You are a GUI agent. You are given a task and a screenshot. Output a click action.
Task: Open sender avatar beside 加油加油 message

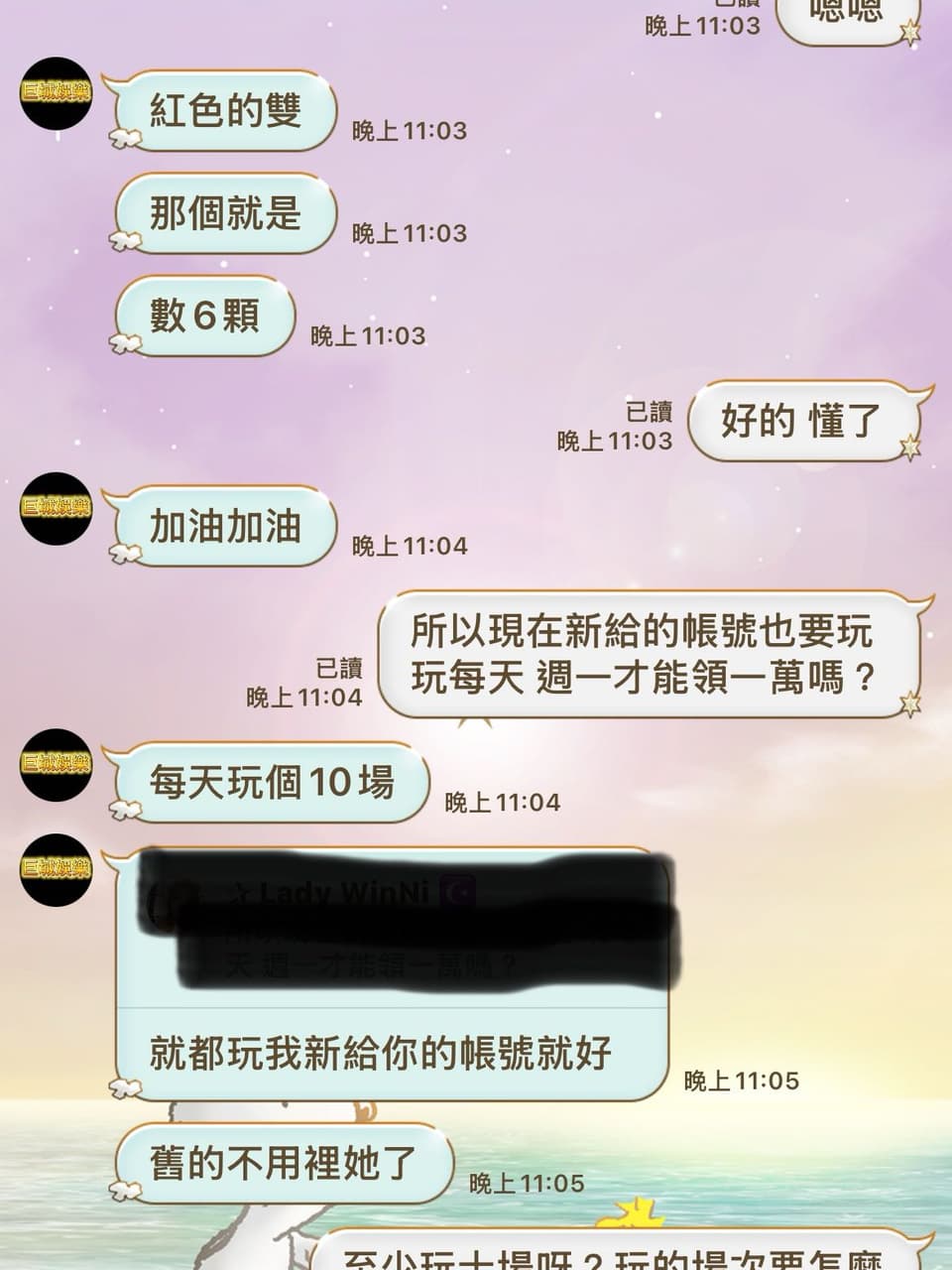[56, 507]
